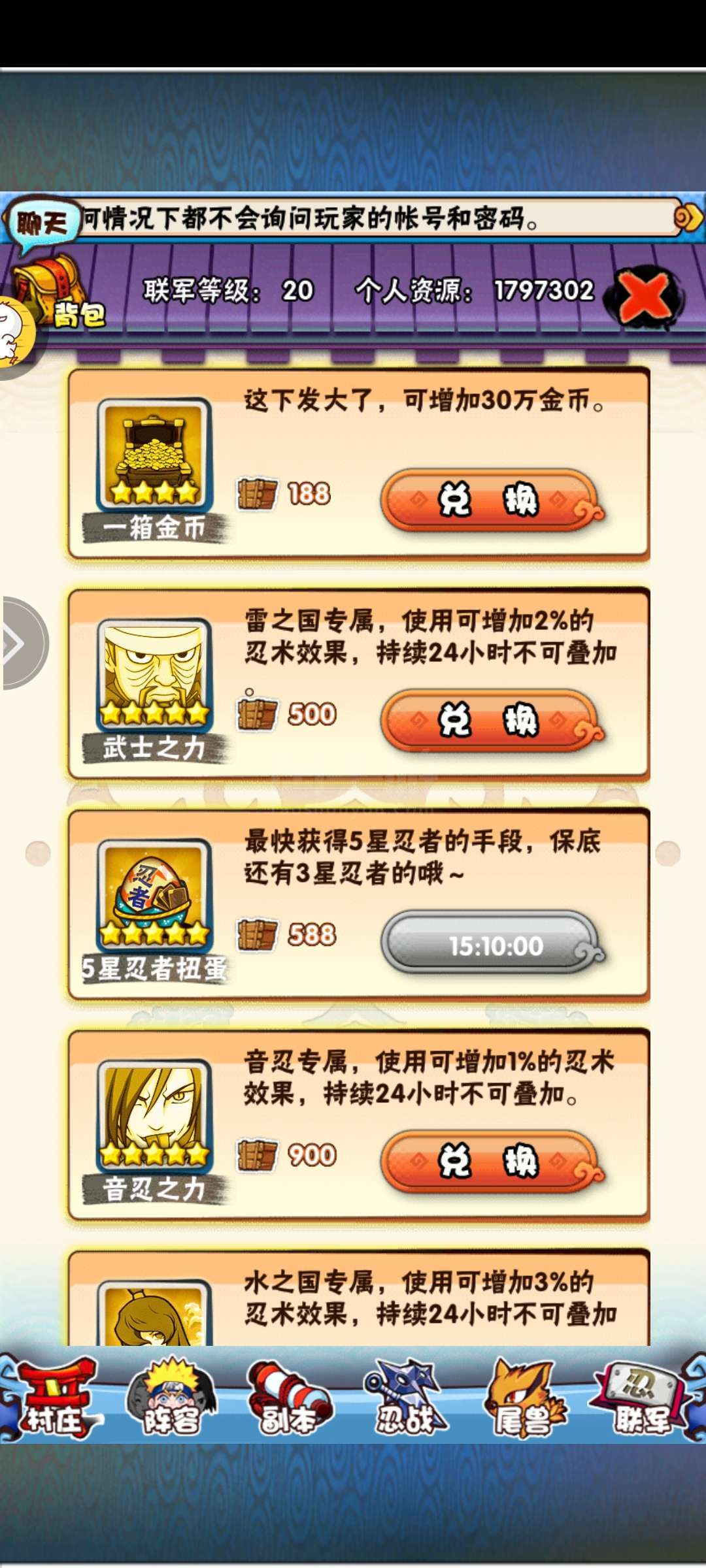
Task: Expand the gray side arrow panel
Action: [x=24, y=643]
